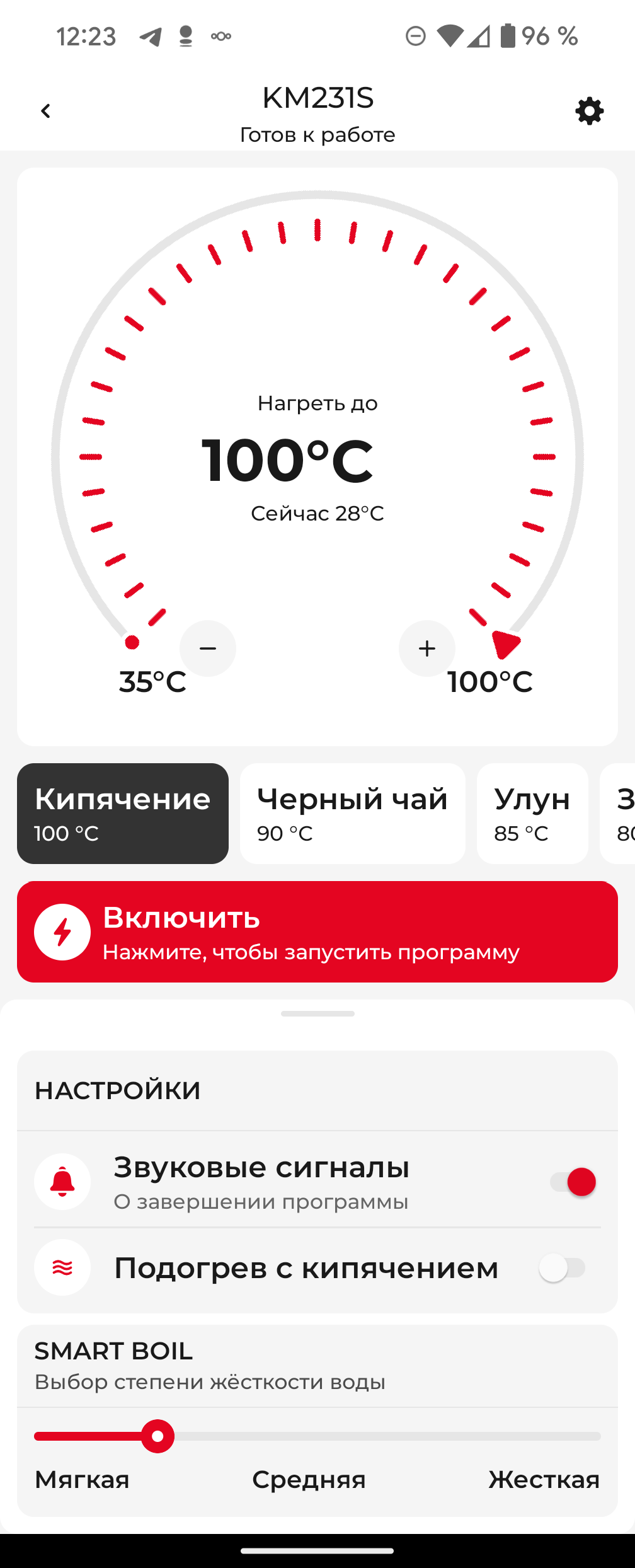Decrease target temperature with the minus button
The width and height of the screenshot is (635, 1568).
tap(208, 649)
